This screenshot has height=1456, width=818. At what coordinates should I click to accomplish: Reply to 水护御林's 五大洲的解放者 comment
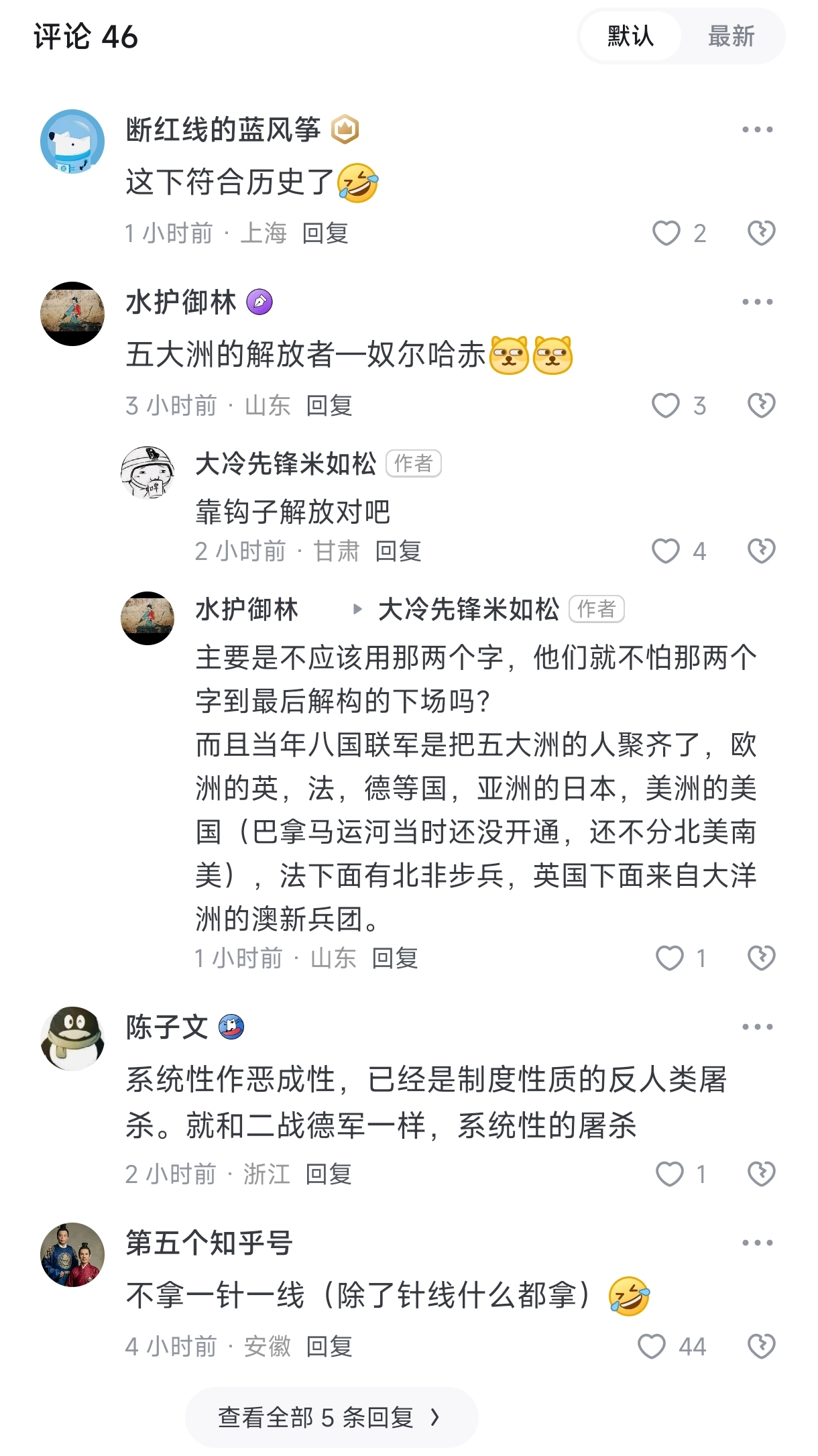pos(329,406)
